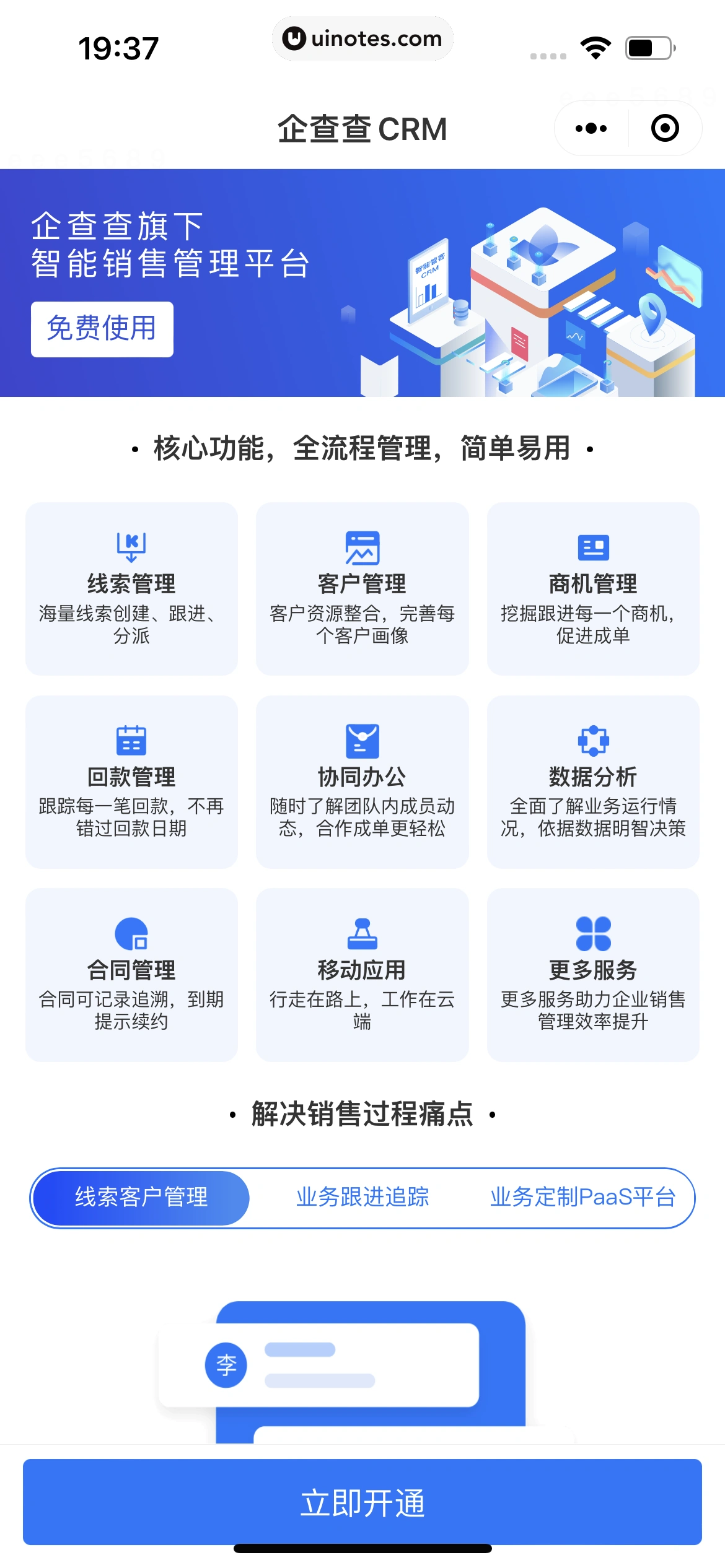Open the 回款管理 card
The width and height of the screenshot is (725, 1568).
pyautogui.click(x=131, y=782)
